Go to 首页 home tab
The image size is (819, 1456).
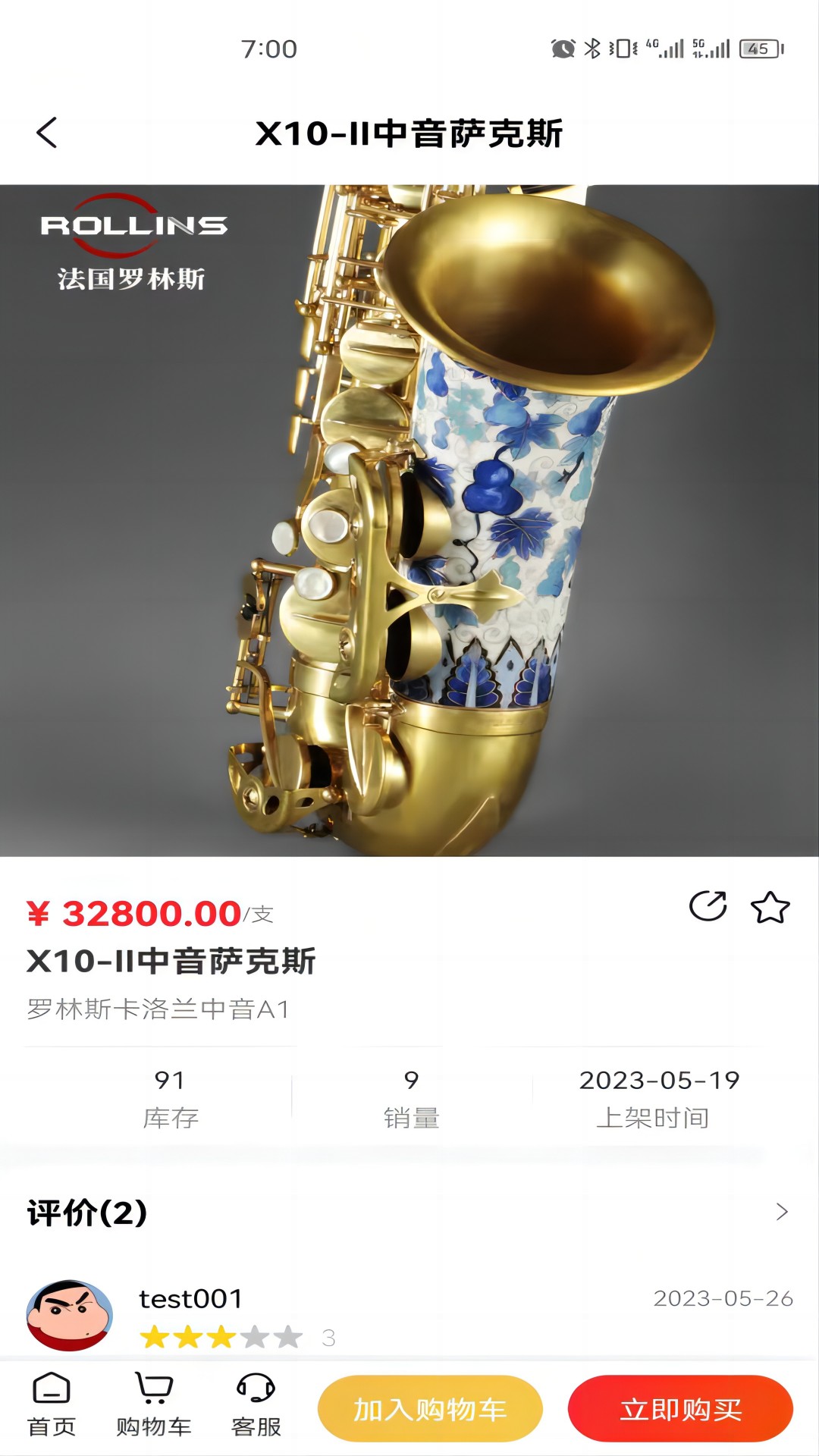pos(52,1404)
